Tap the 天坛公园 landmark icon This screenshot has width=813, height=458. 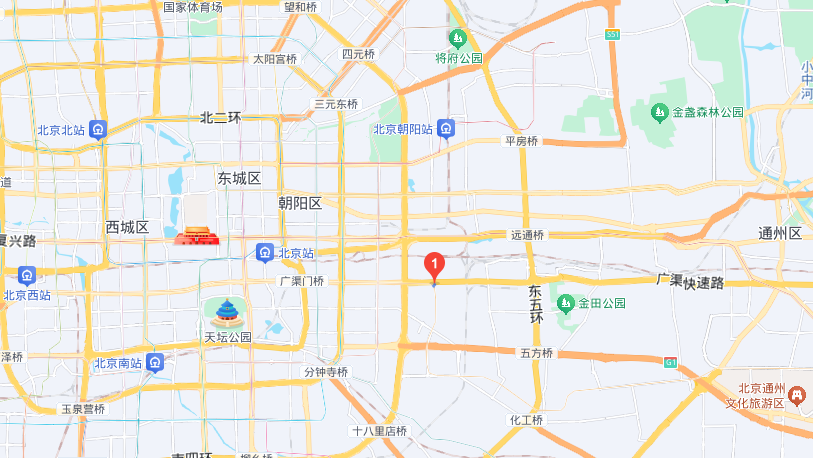pos(227,314)
